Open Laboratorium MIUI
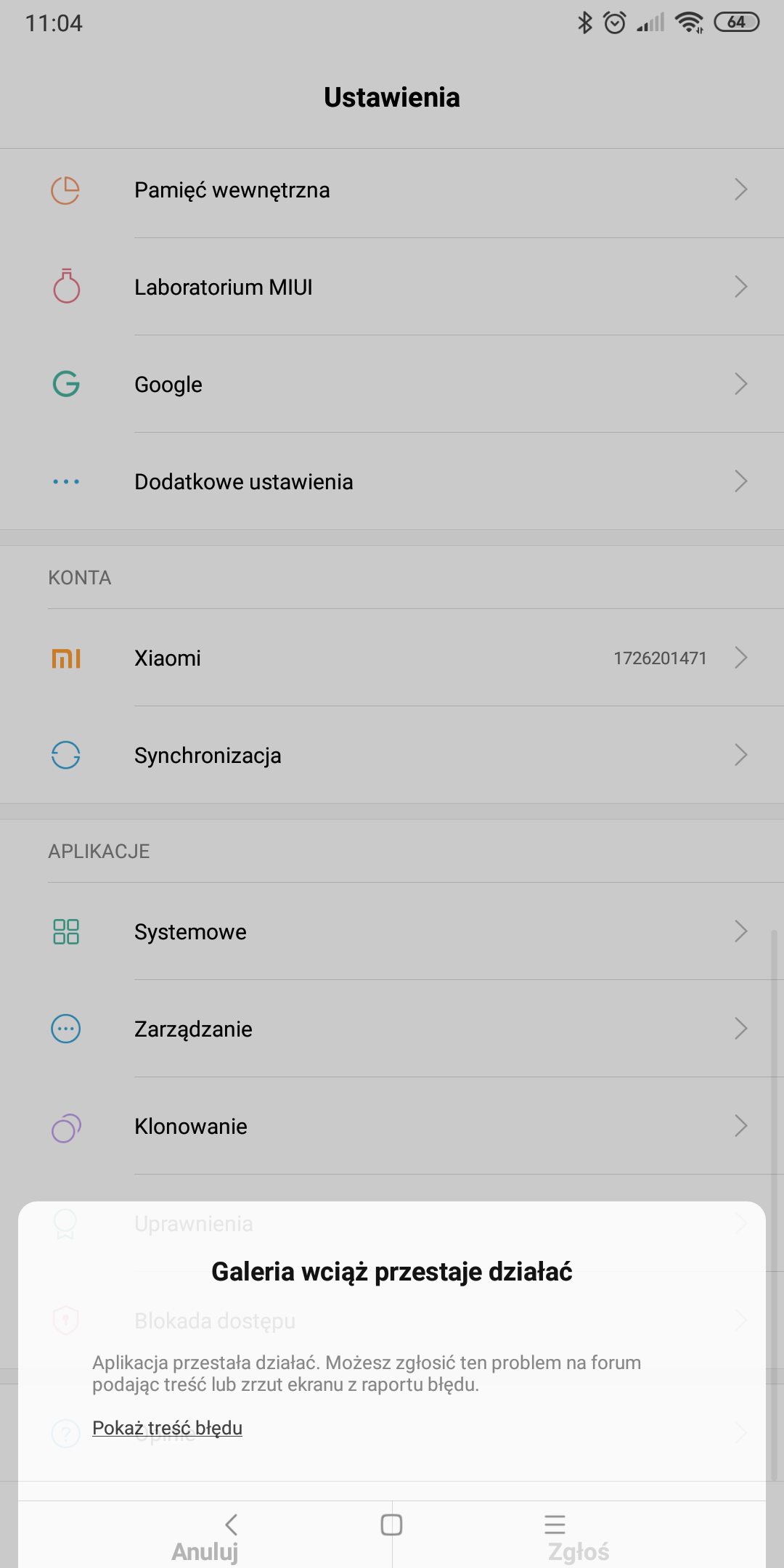Image resolution: width=784 pixels, height=1568 pixels. (392, 287)
